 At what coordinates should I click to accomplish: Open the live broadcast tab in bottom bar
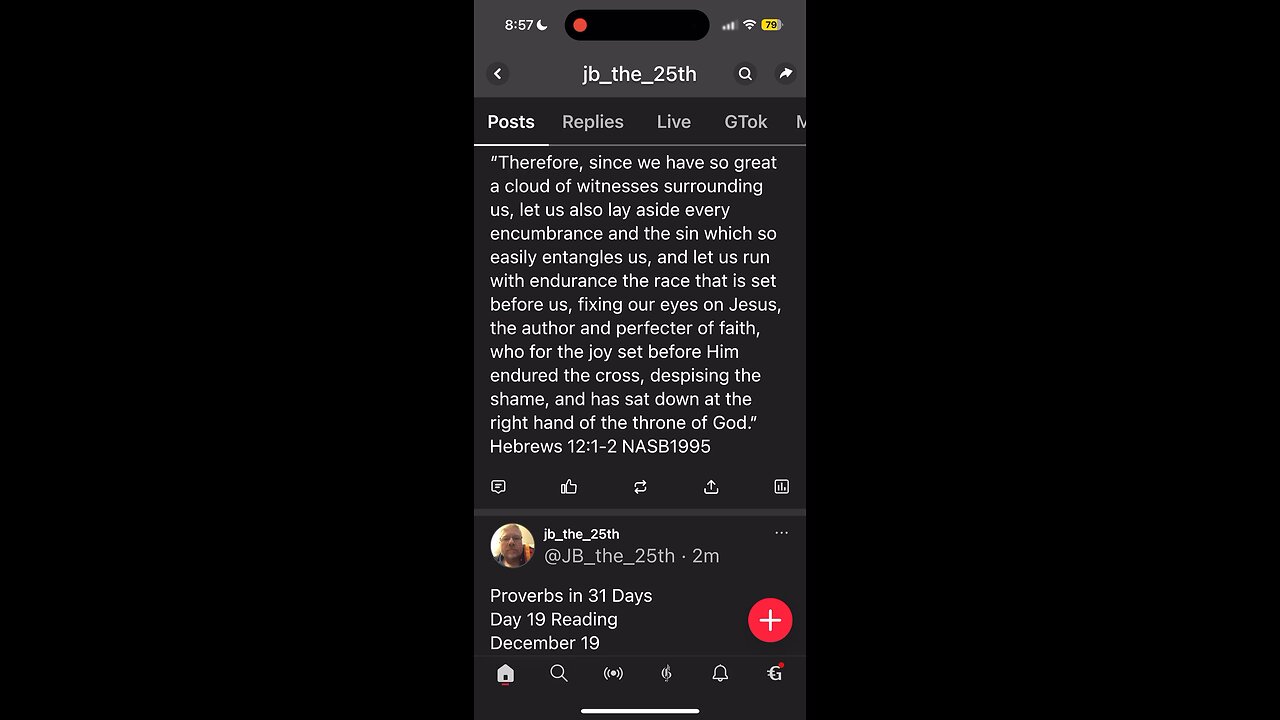click(613, 674)
